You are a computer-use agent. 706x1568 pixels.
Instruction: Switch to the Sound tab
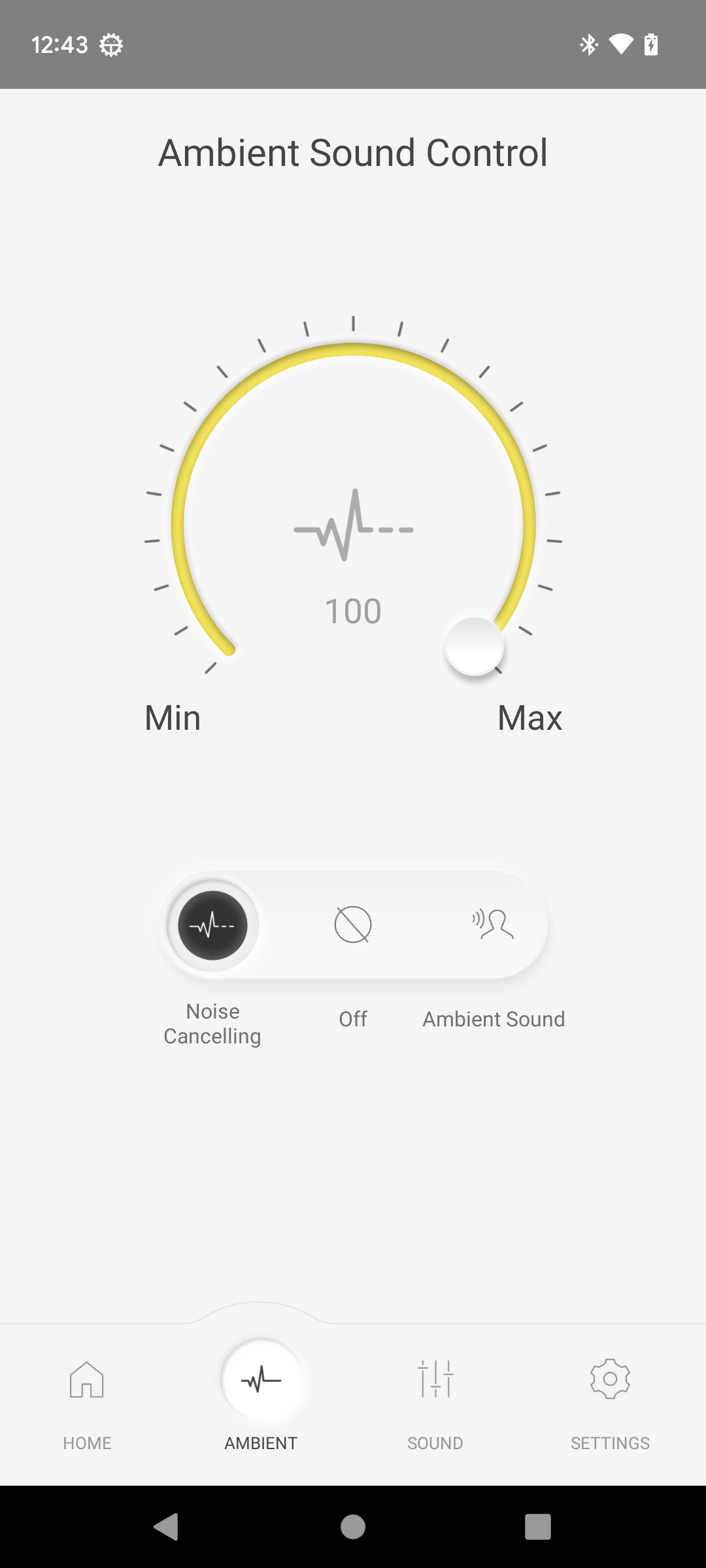[x=435, y=1398]
